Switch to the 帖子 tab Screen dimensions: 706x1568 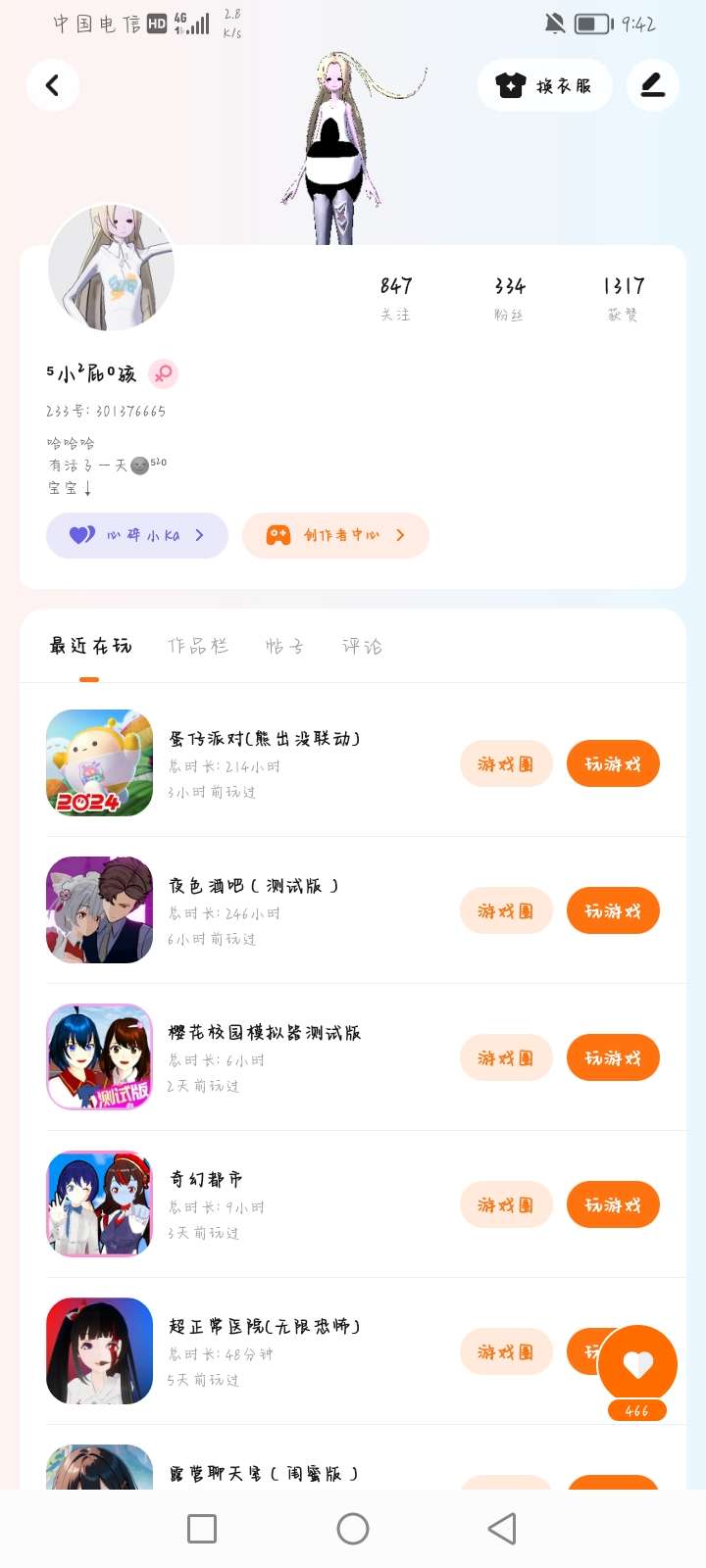tap(284, 646)
